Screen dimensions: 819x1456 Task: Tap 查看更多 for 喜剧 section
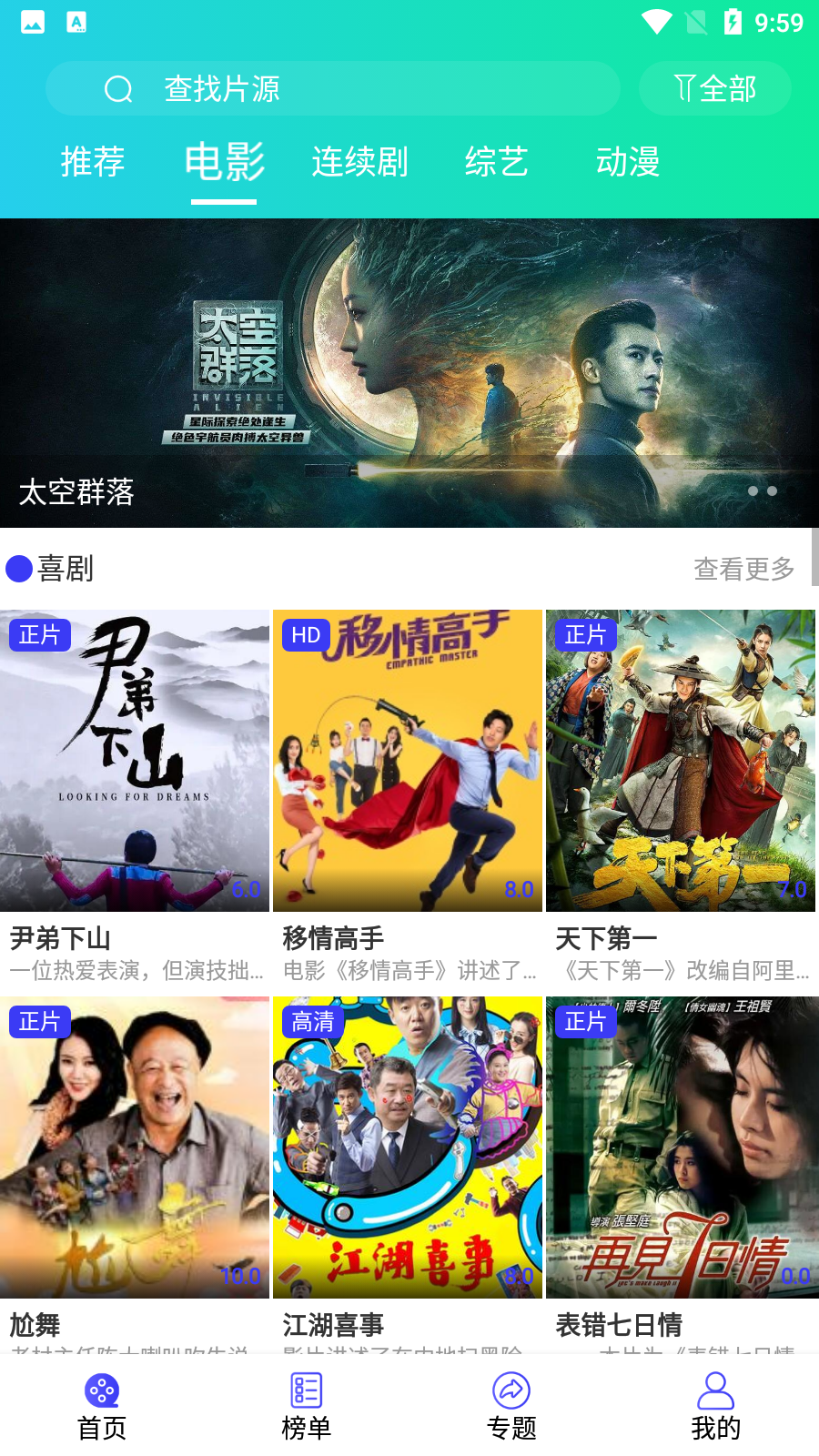tap(743, 569)
